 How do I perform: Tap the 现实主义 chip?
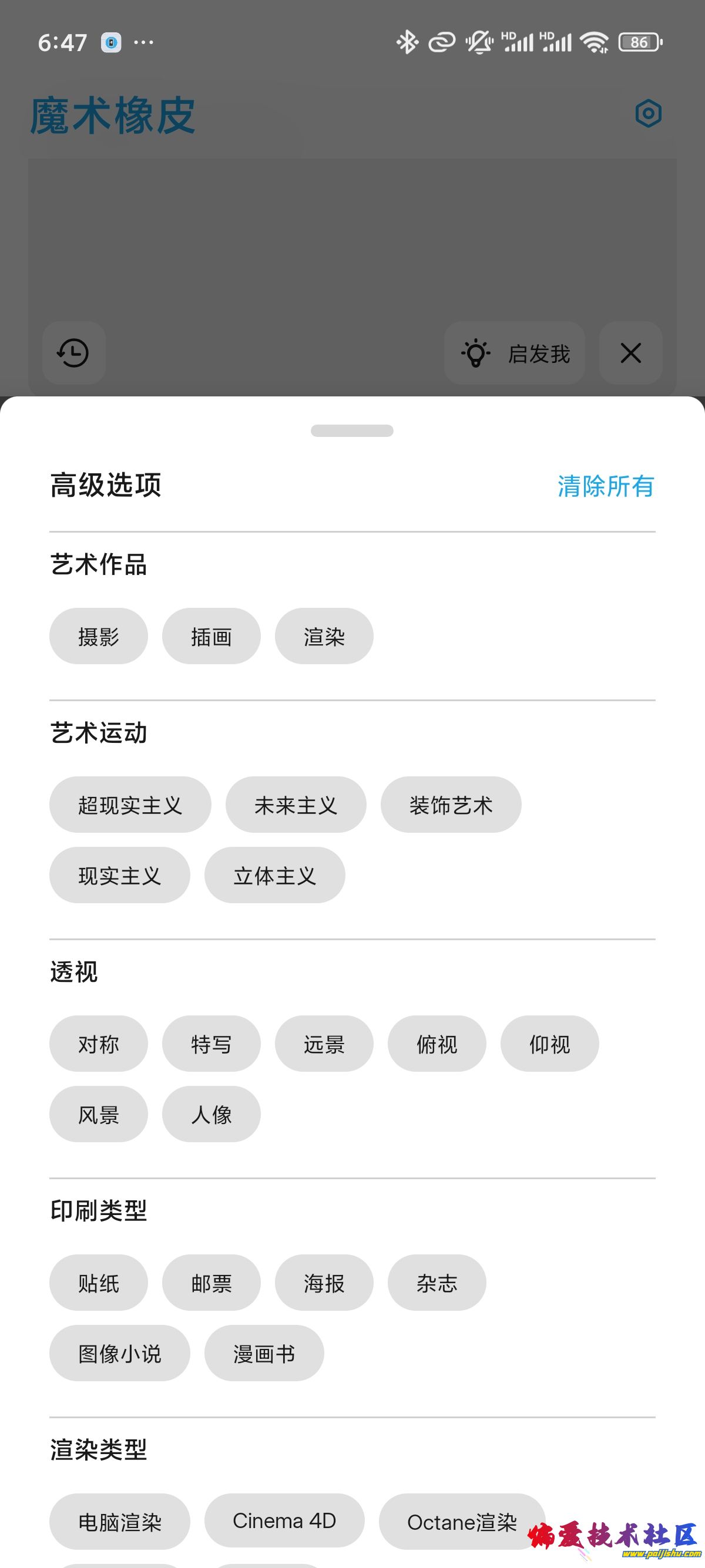tap(120, 875)
